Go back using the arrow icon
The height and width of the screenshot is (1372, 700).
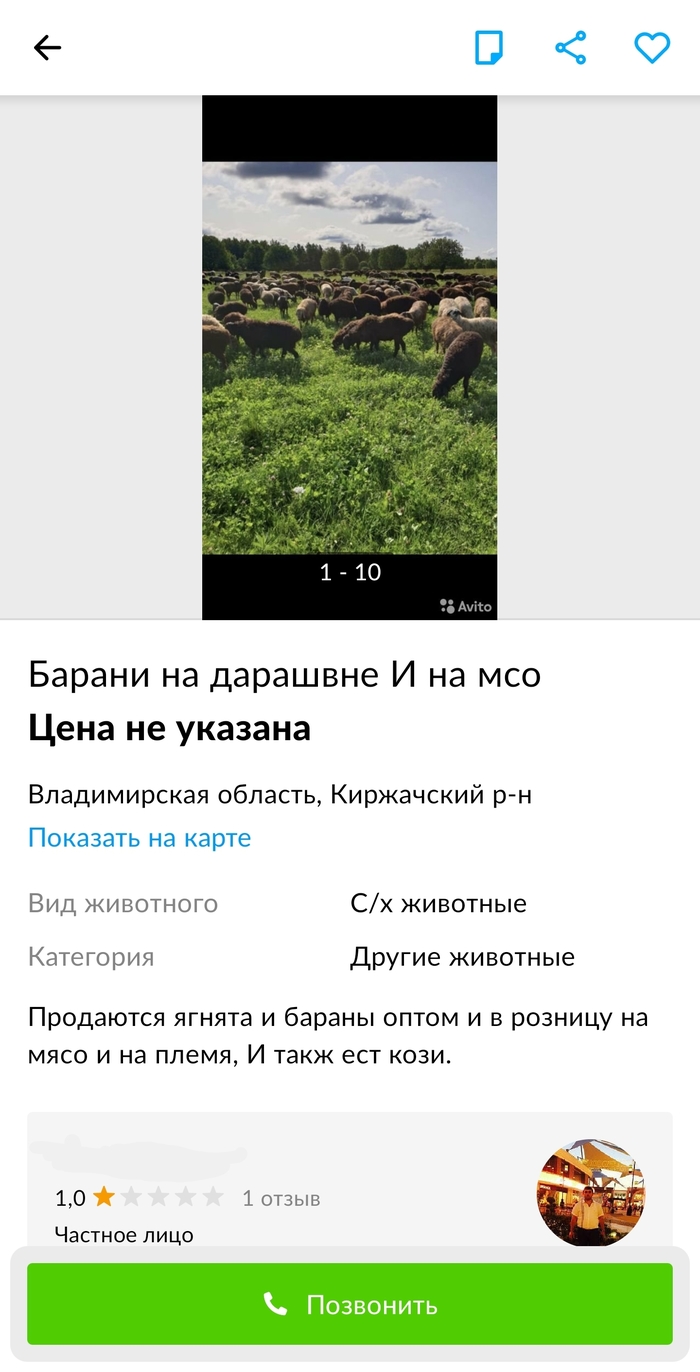coord(47,47)
